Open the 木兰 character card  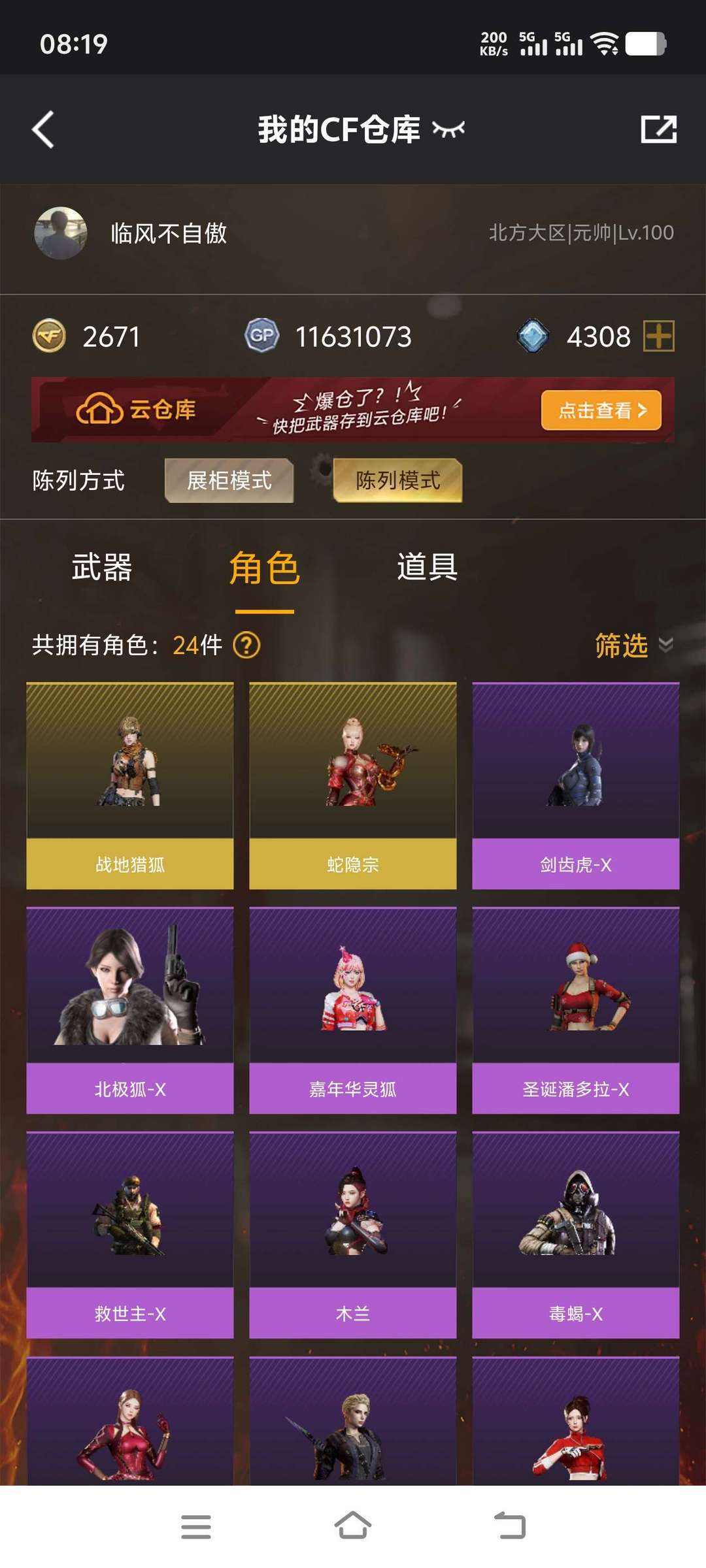(353, 1235)
